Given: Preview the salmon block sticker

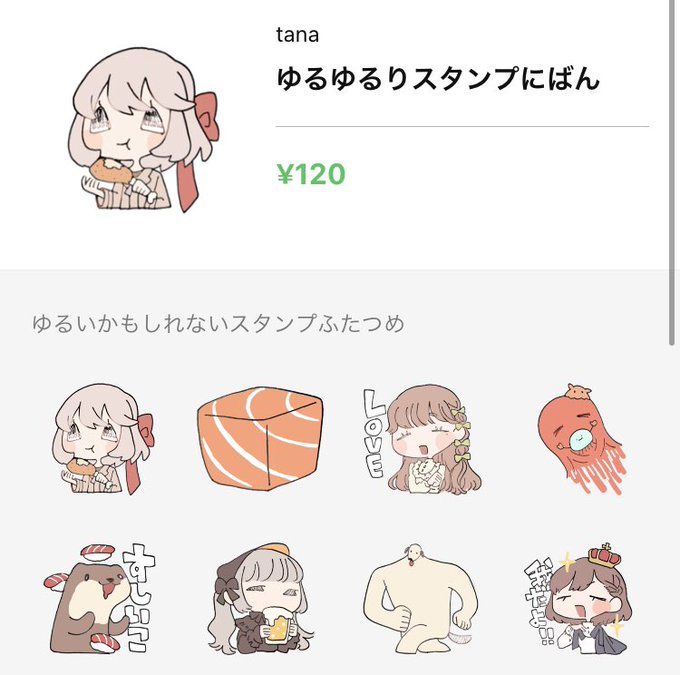Looking at the screenshot, I should 260,439.
